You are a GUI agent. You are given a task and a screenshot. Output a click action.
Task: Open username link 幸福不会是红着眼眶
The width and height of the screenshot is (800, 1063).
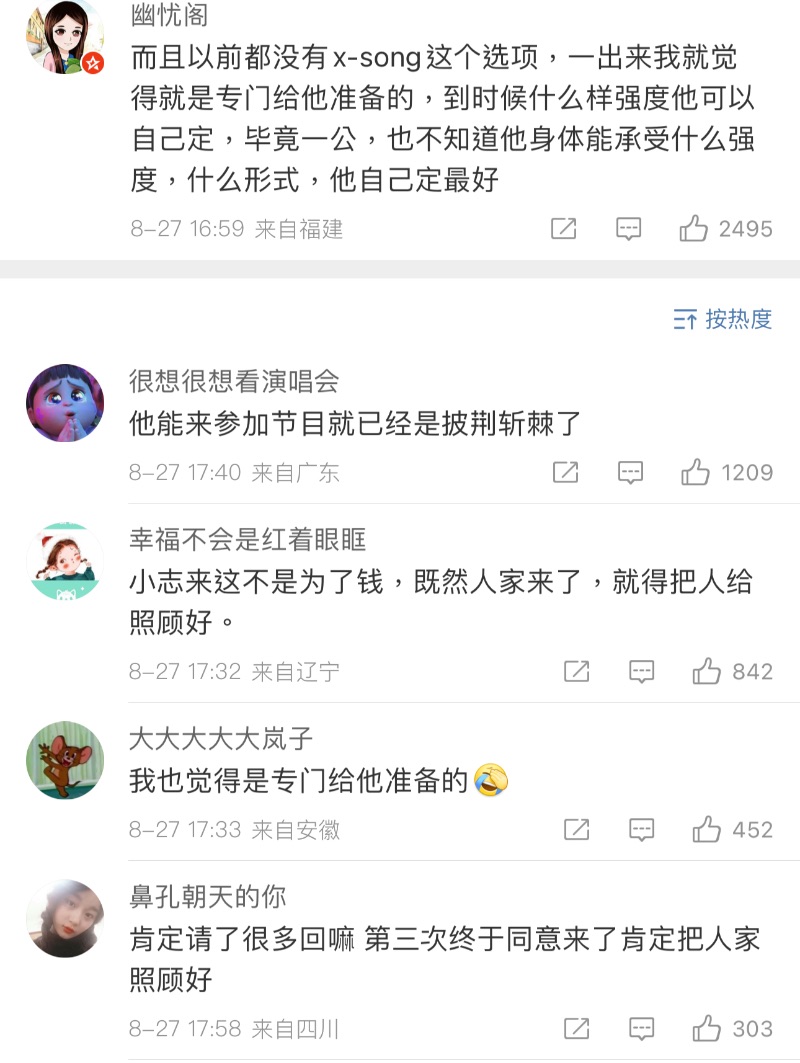pyautogui.click(x=248, y=540)
